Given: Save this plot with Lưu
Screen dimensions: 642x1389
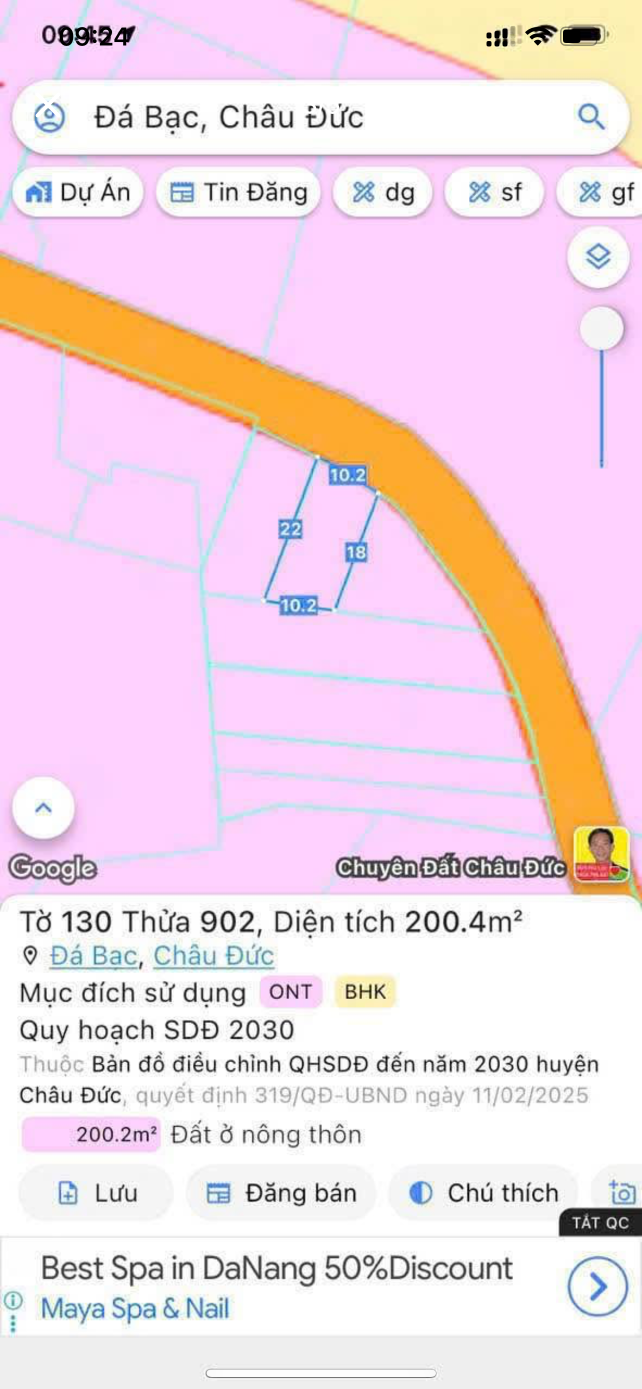Looking at the screenshot, I should (x=96, y=1193).
